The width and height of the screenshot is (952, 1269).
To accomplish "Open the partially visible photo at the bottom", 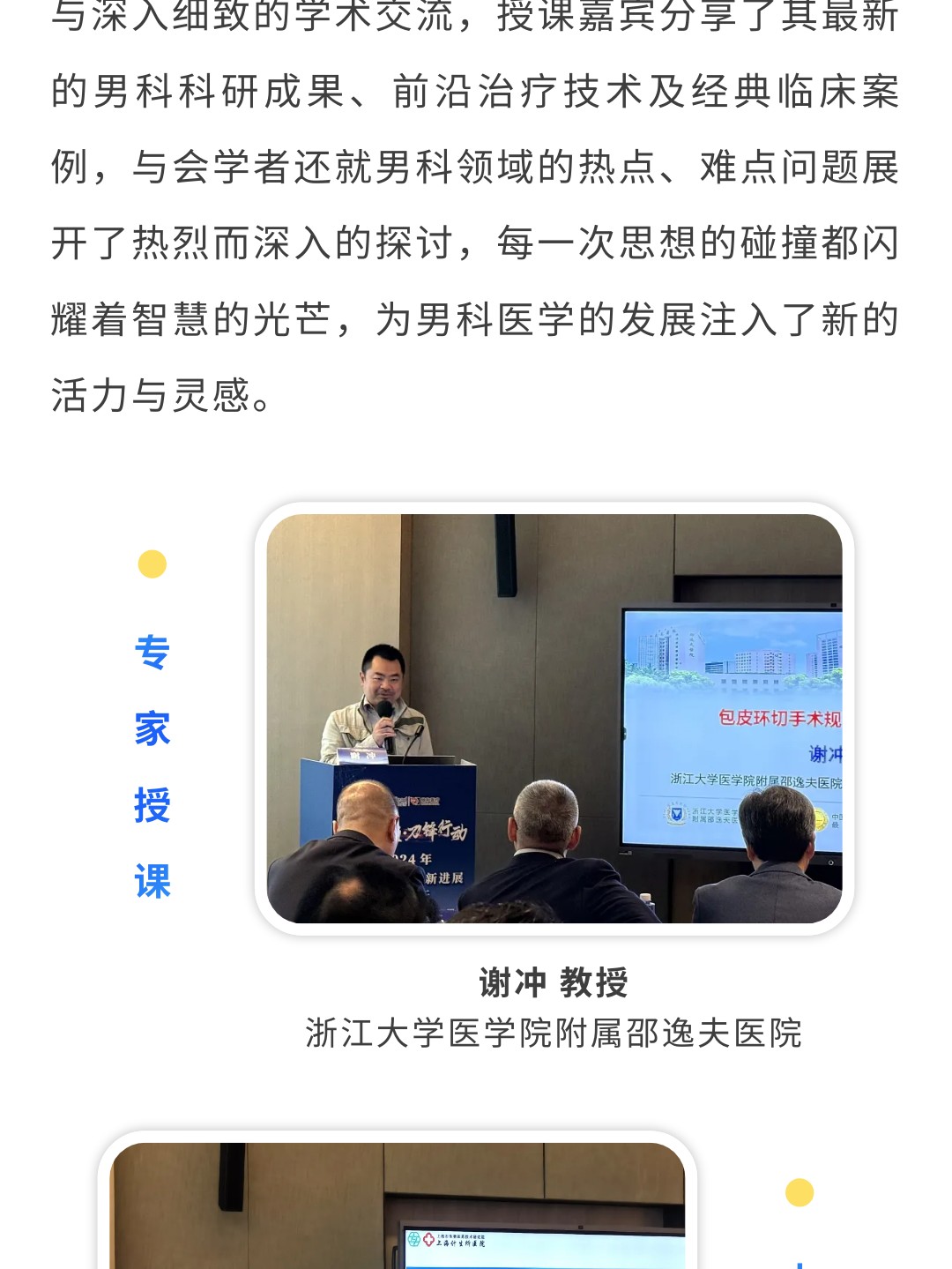I will (397, 1206).
